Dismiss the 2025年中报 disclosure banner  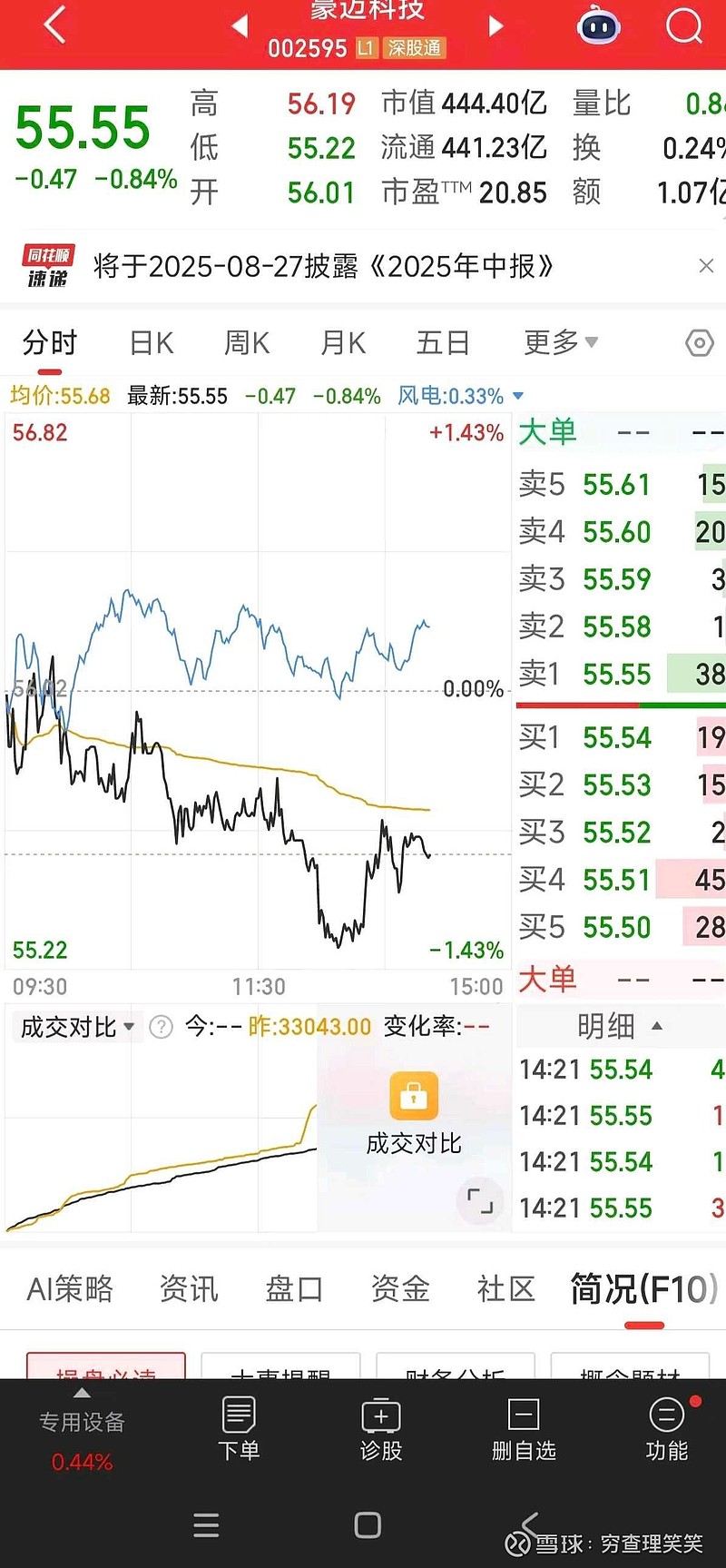point(706,266)
